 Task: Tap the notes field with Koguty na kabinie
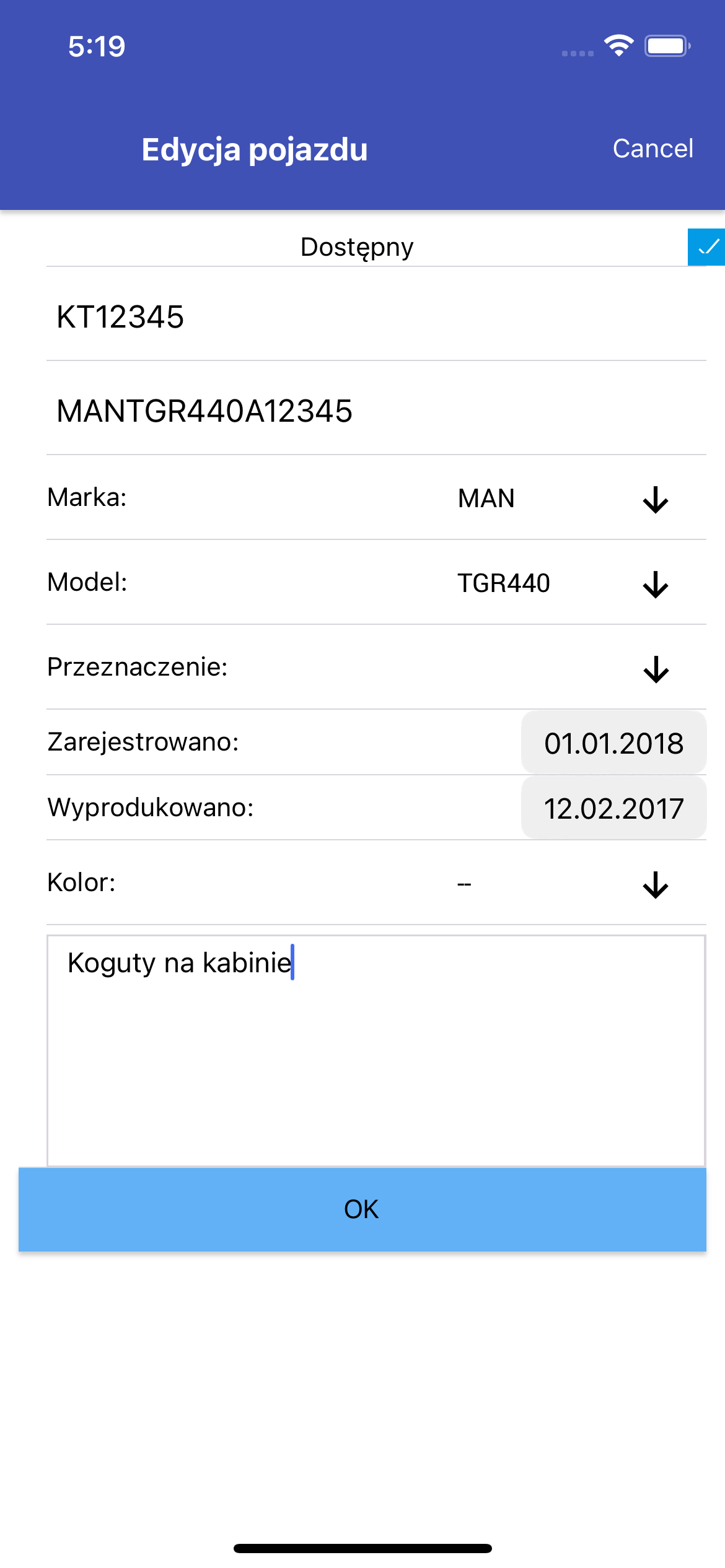click(x=376, y=1050)
